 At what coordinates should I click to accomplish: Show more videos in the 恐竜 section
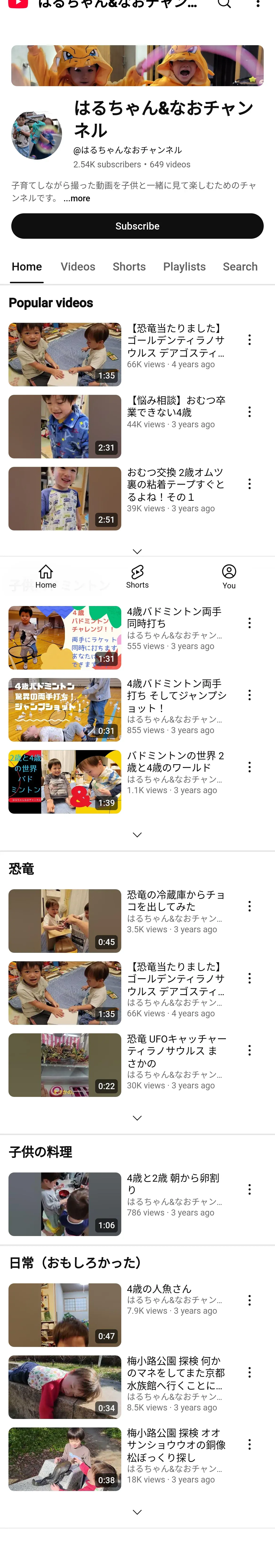137,1118
